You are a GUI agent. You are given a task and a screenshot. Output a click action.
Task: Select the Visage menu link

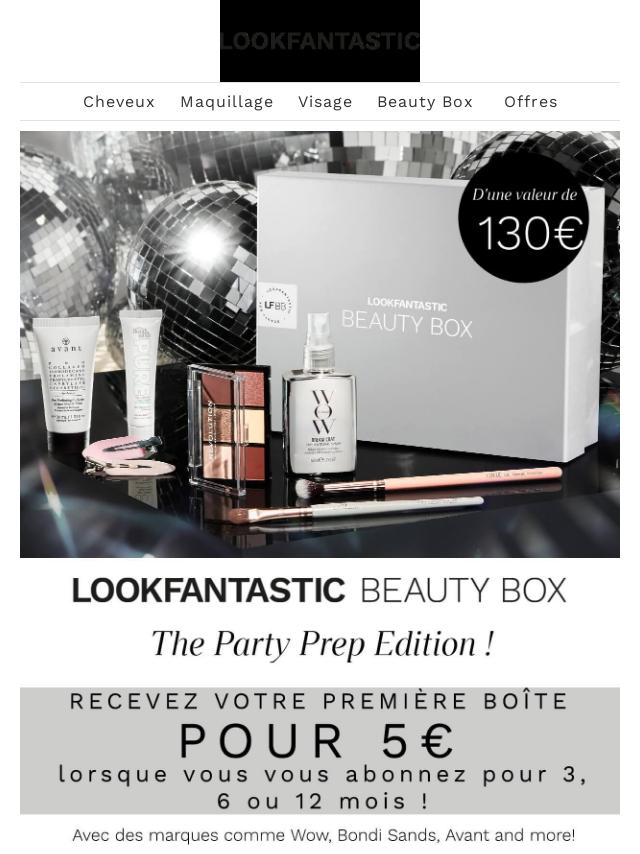point(325,102)
